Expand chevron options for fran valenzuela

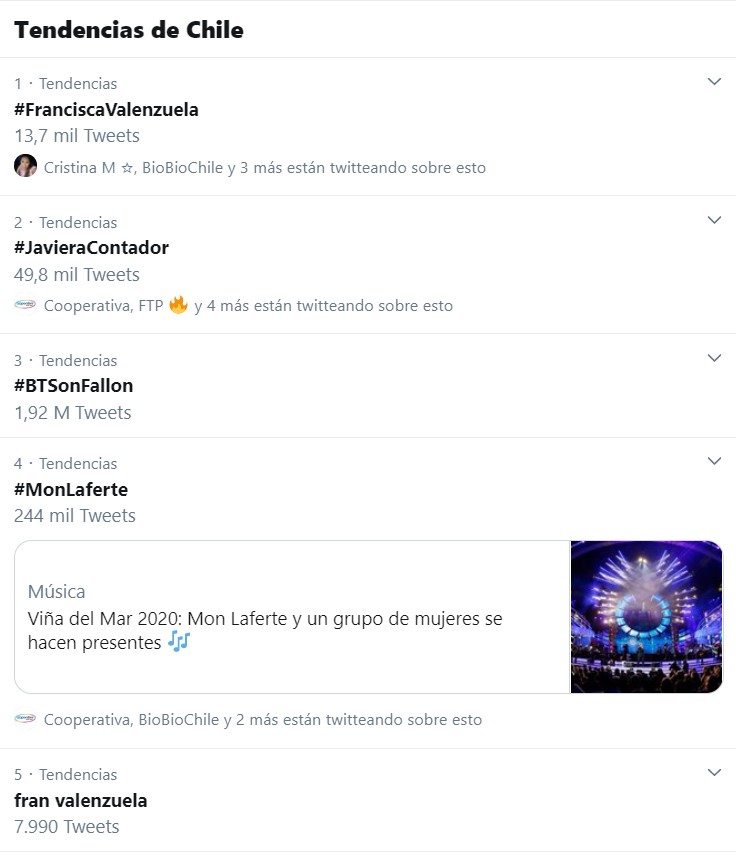(x=714, y=772)
